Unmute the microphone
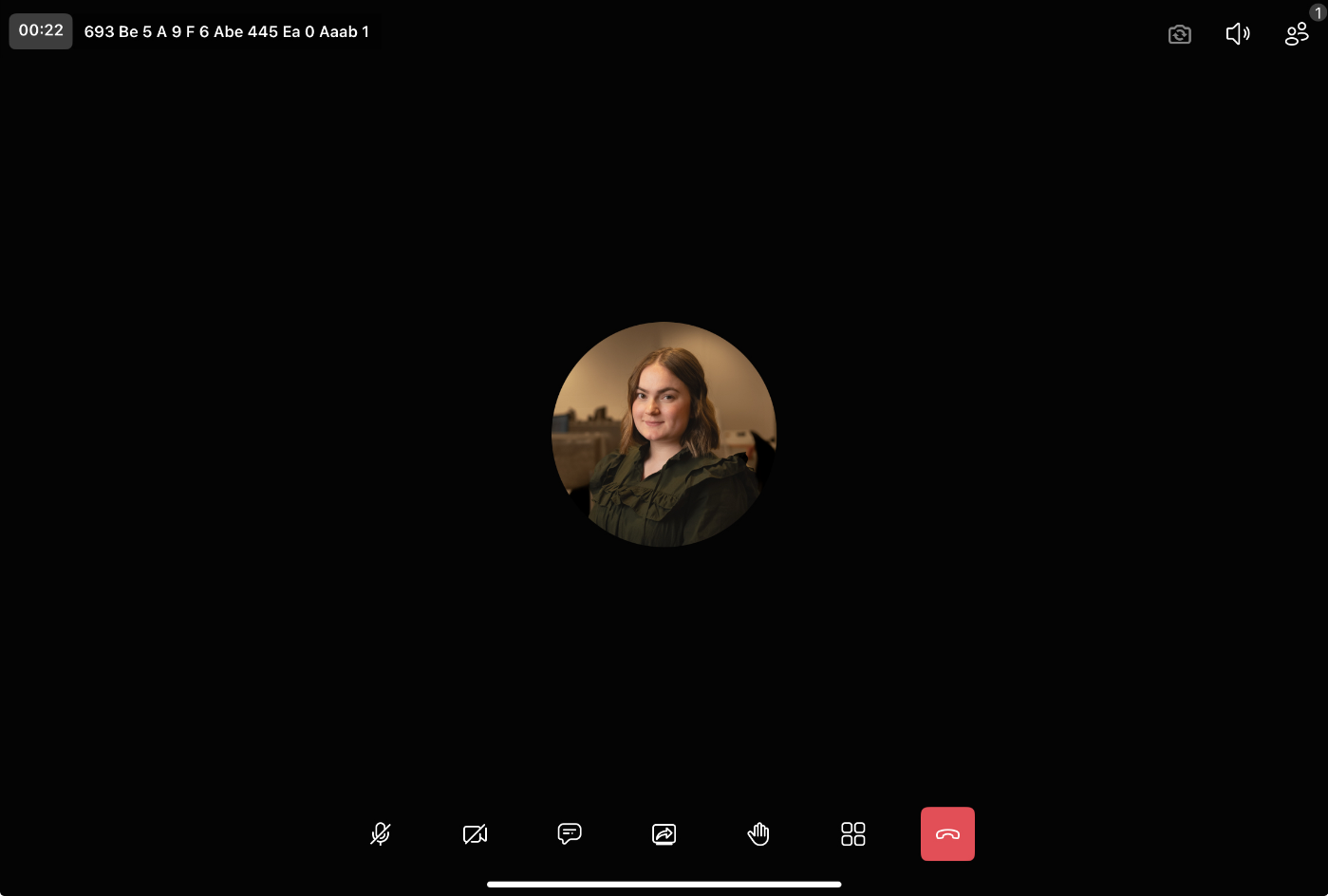 [x=380, y=834]
